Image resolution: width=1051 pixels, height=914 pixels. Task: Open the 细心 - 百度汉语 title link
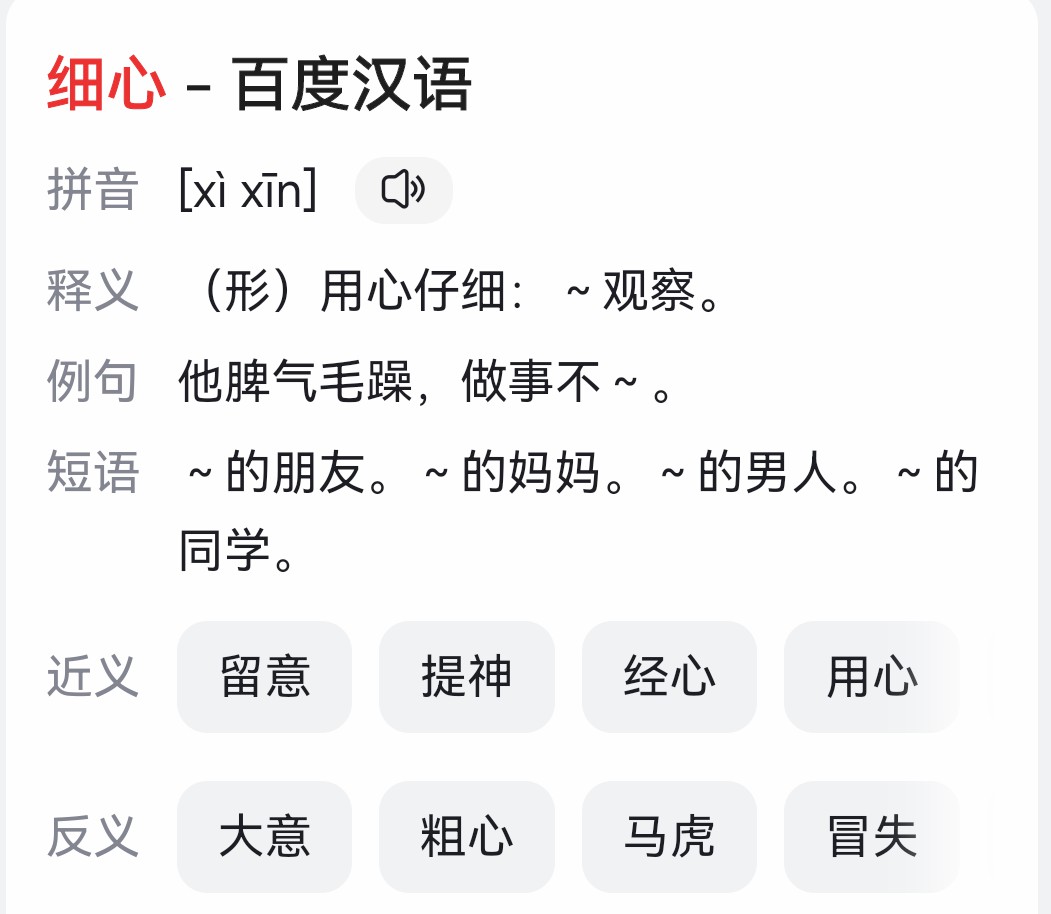[259, 84]
